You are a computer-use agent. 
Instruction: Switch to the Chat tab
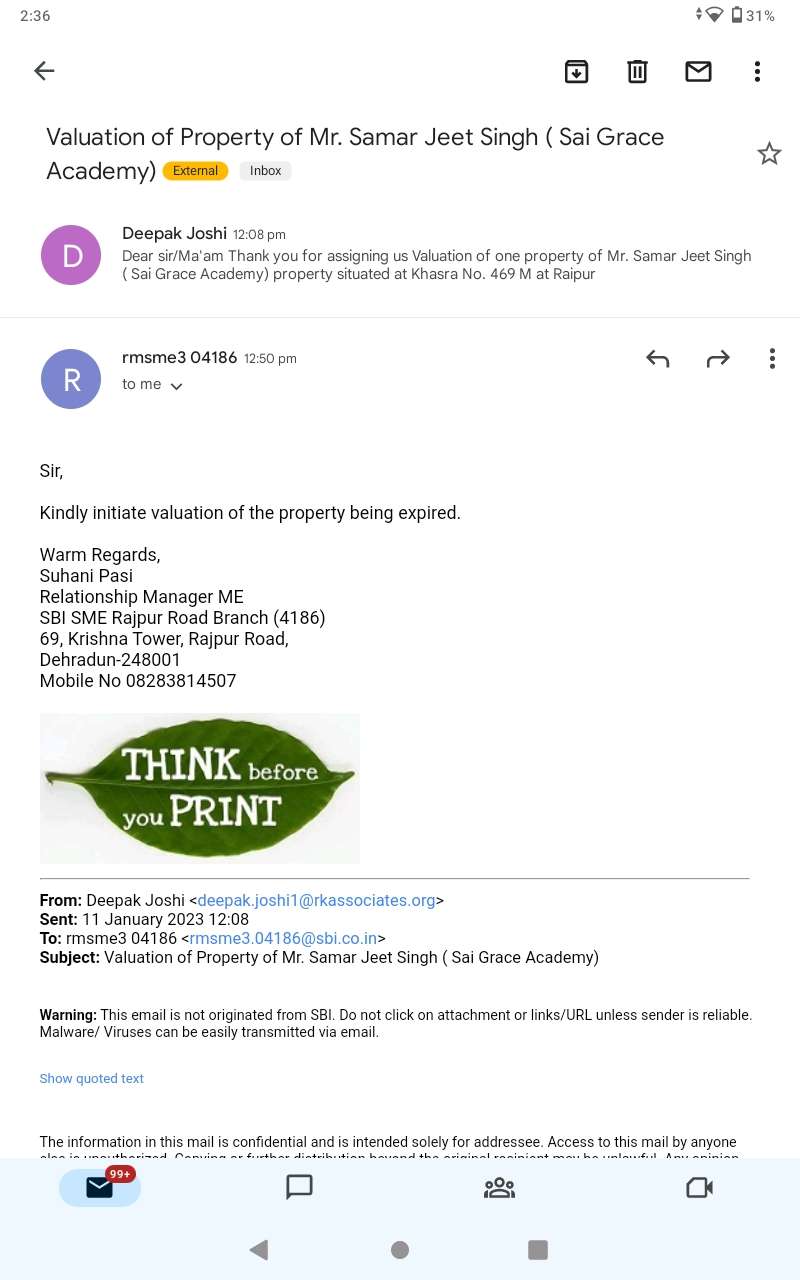[299, 1187]
